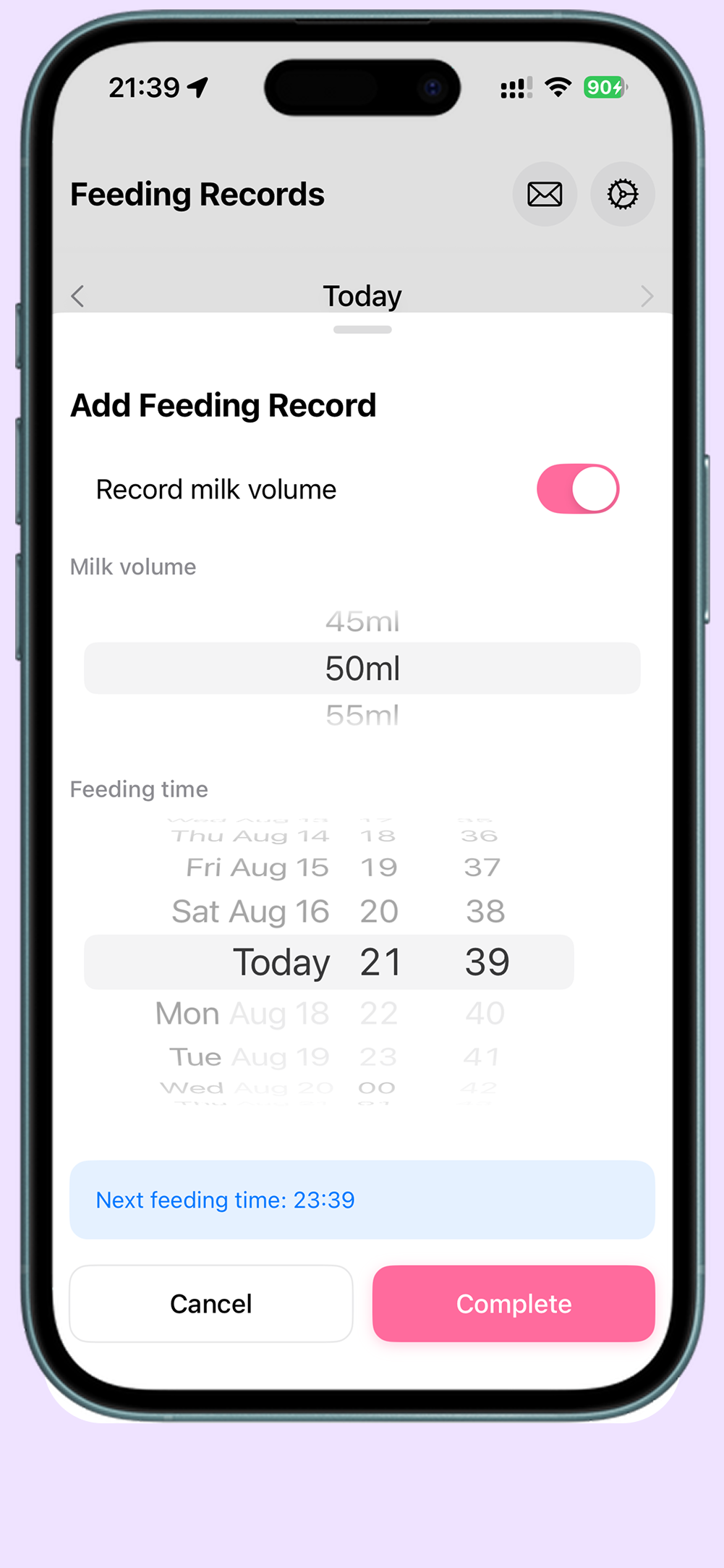Set minutes to 38
724x1568 pixels.
485,911
